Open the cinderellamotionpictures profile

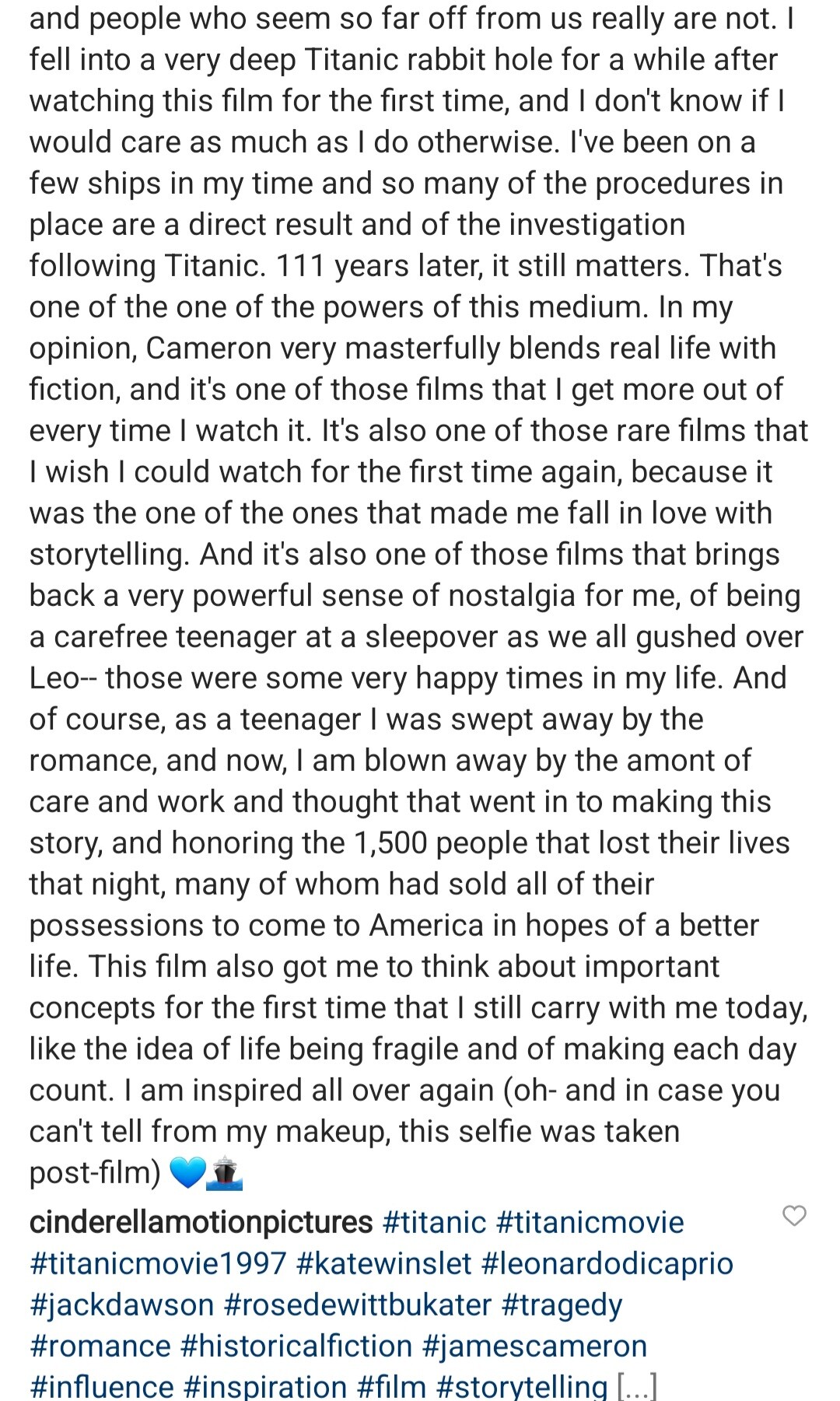[201, 1222]
